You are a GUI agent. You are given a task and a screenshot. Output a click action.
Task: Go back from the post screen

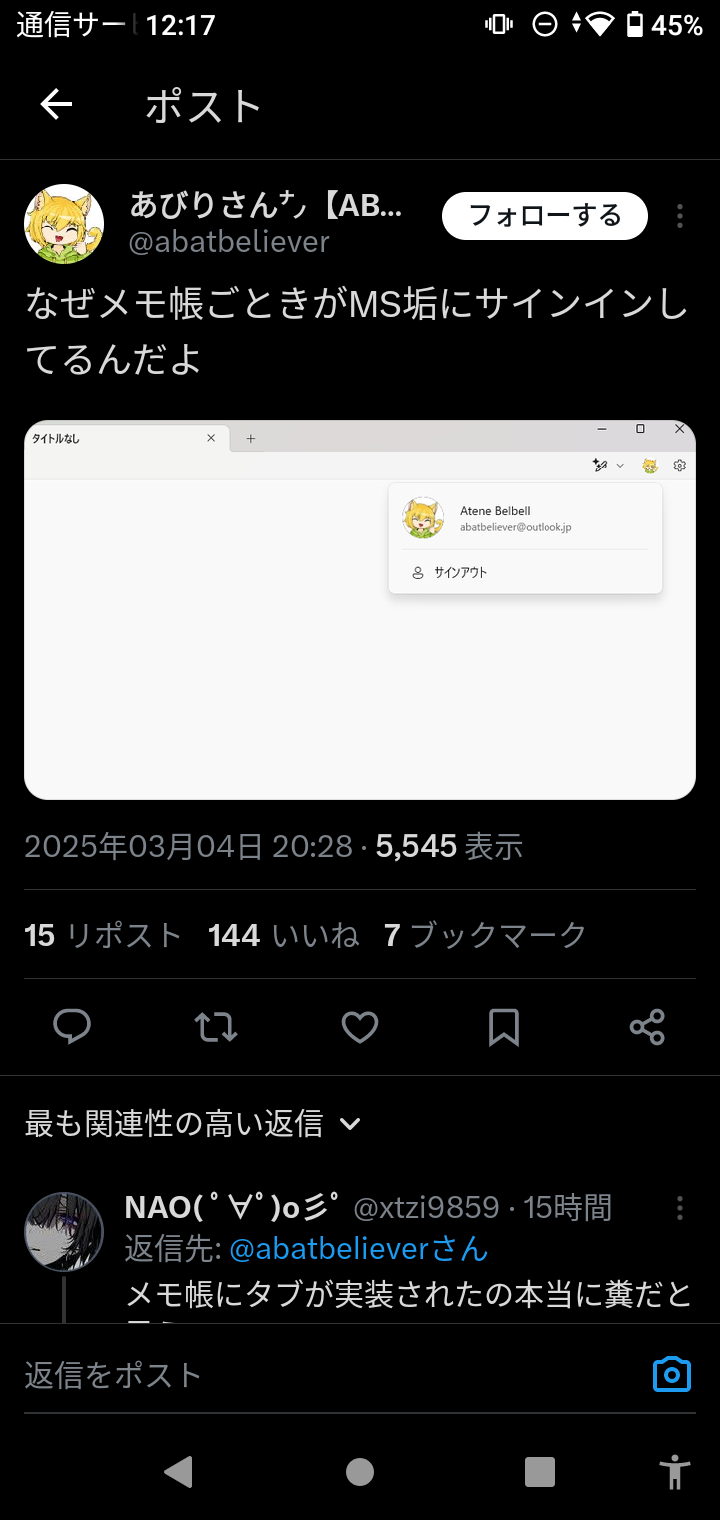click(56, 105)
